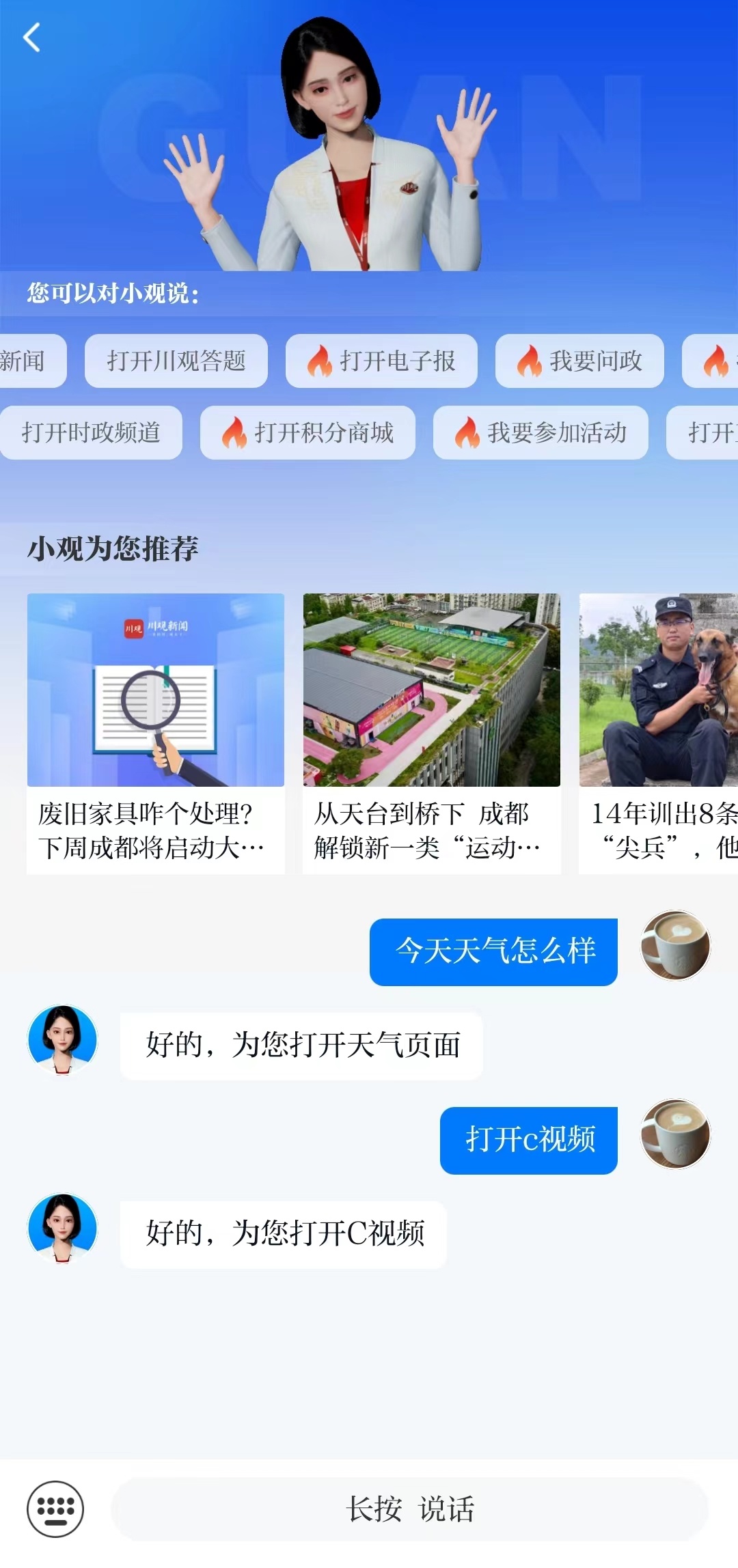Tap the 打开电子报 suggestion chip

point(381,361)
